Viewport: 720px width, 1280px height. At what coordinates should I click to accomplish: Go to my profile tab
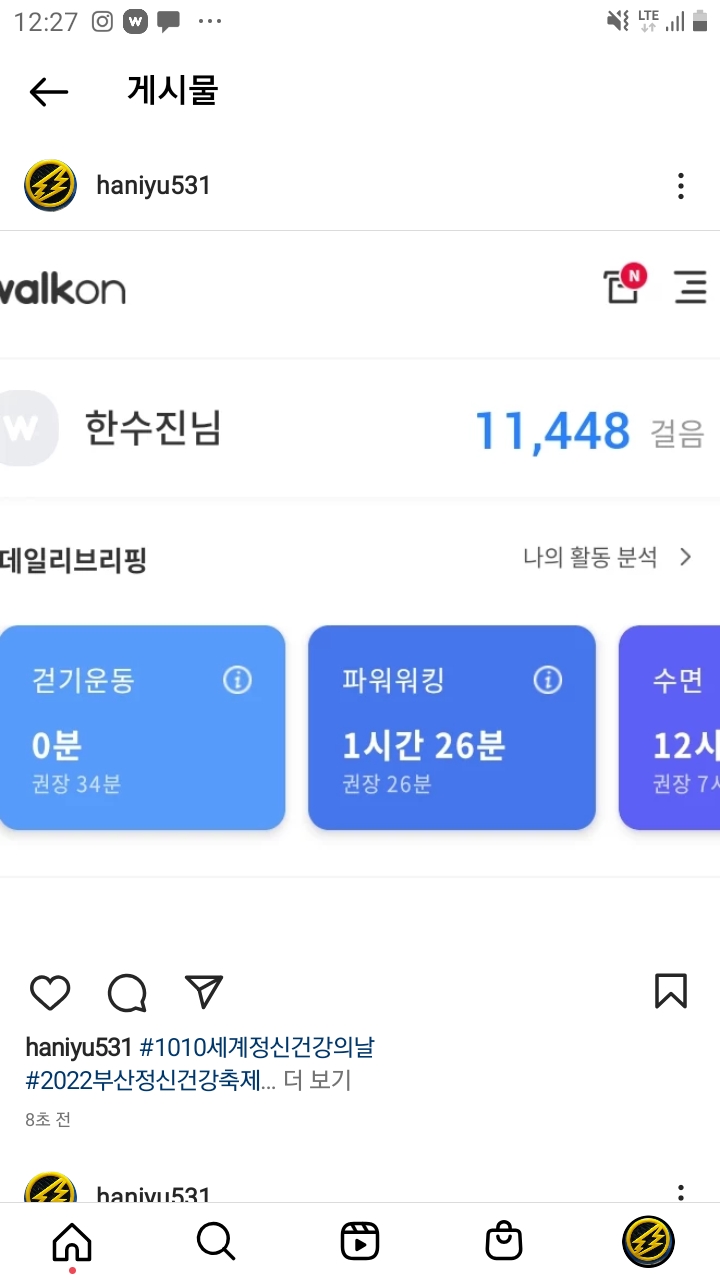pos(648,1242)
